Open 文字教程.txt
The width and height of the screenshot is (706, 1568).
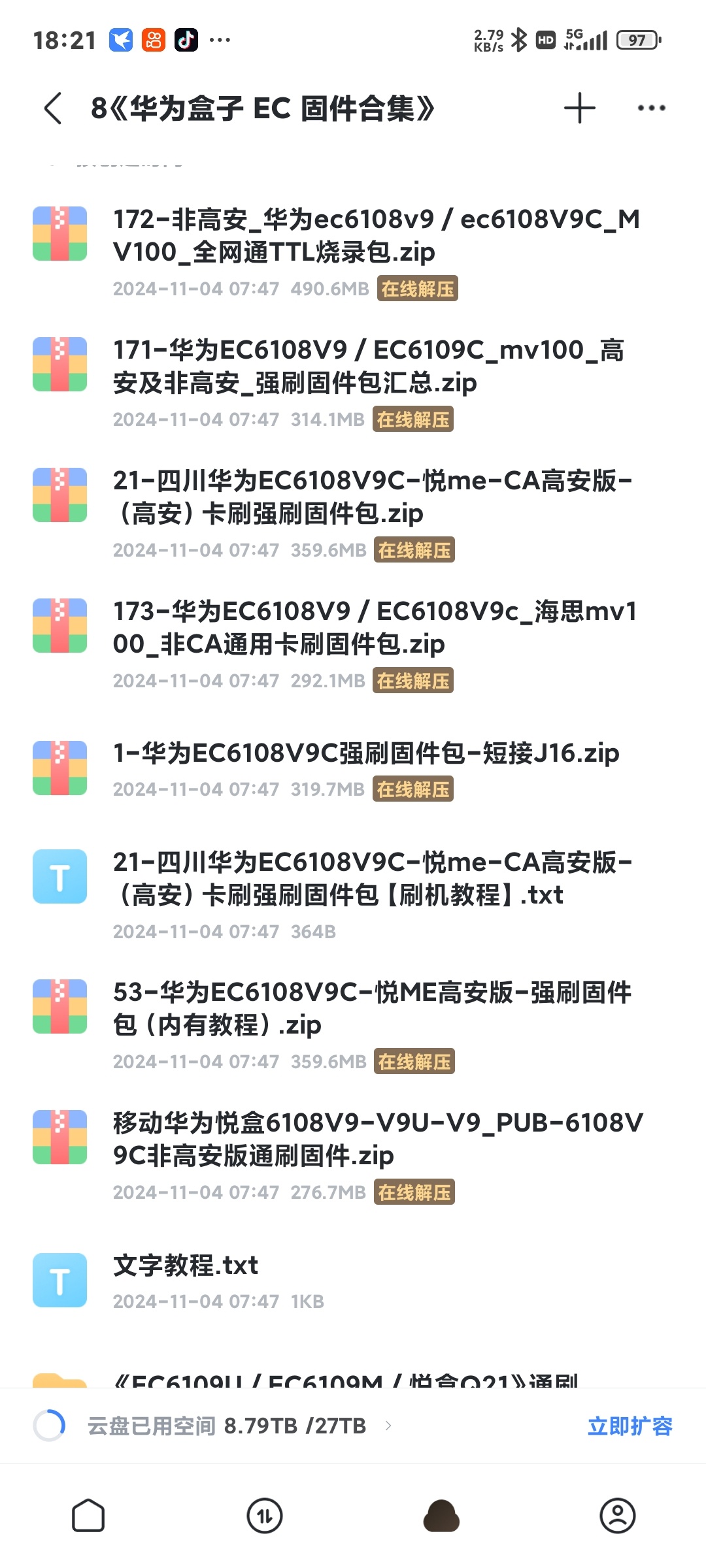353,1281
